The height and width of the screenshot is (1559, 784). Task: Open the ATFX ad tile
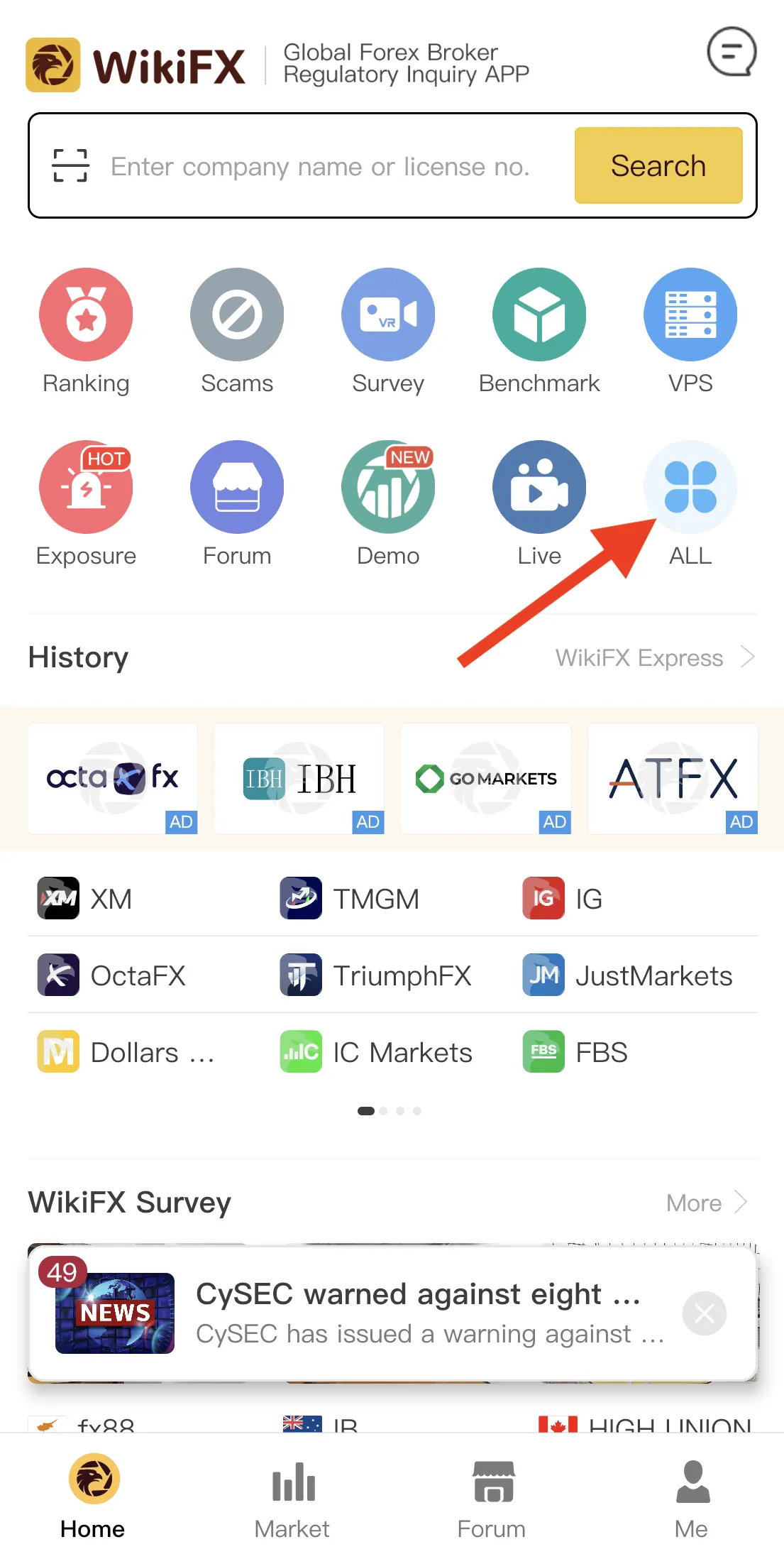[x=673, y=779]
